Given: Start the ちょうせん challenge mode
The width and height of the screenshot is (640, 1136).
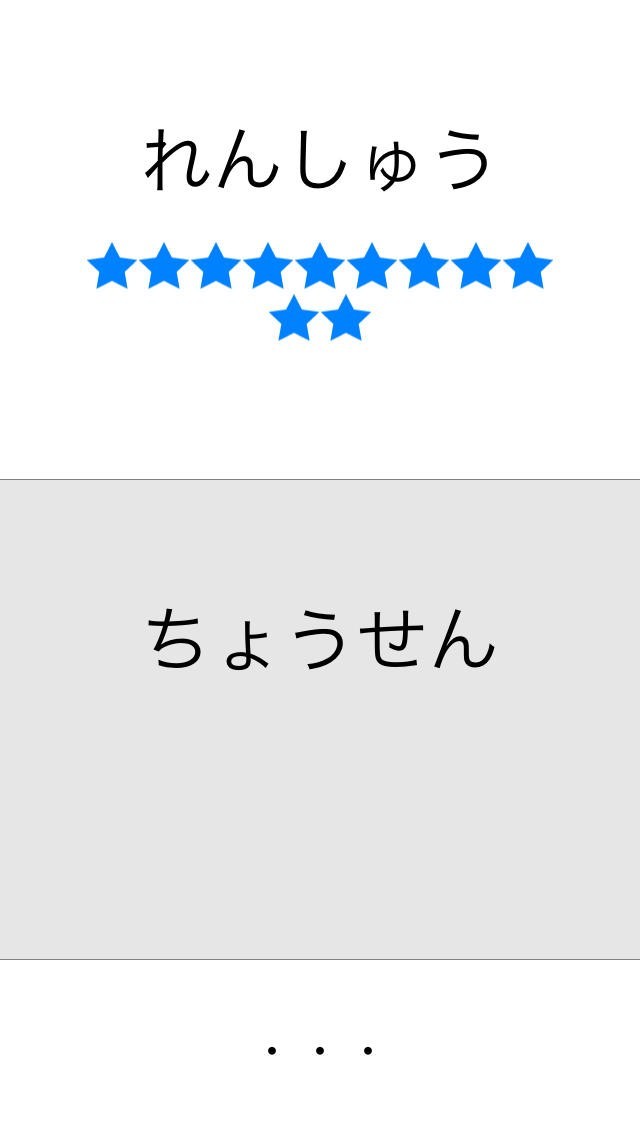Looking at the screenshot, I should [320, 719].
